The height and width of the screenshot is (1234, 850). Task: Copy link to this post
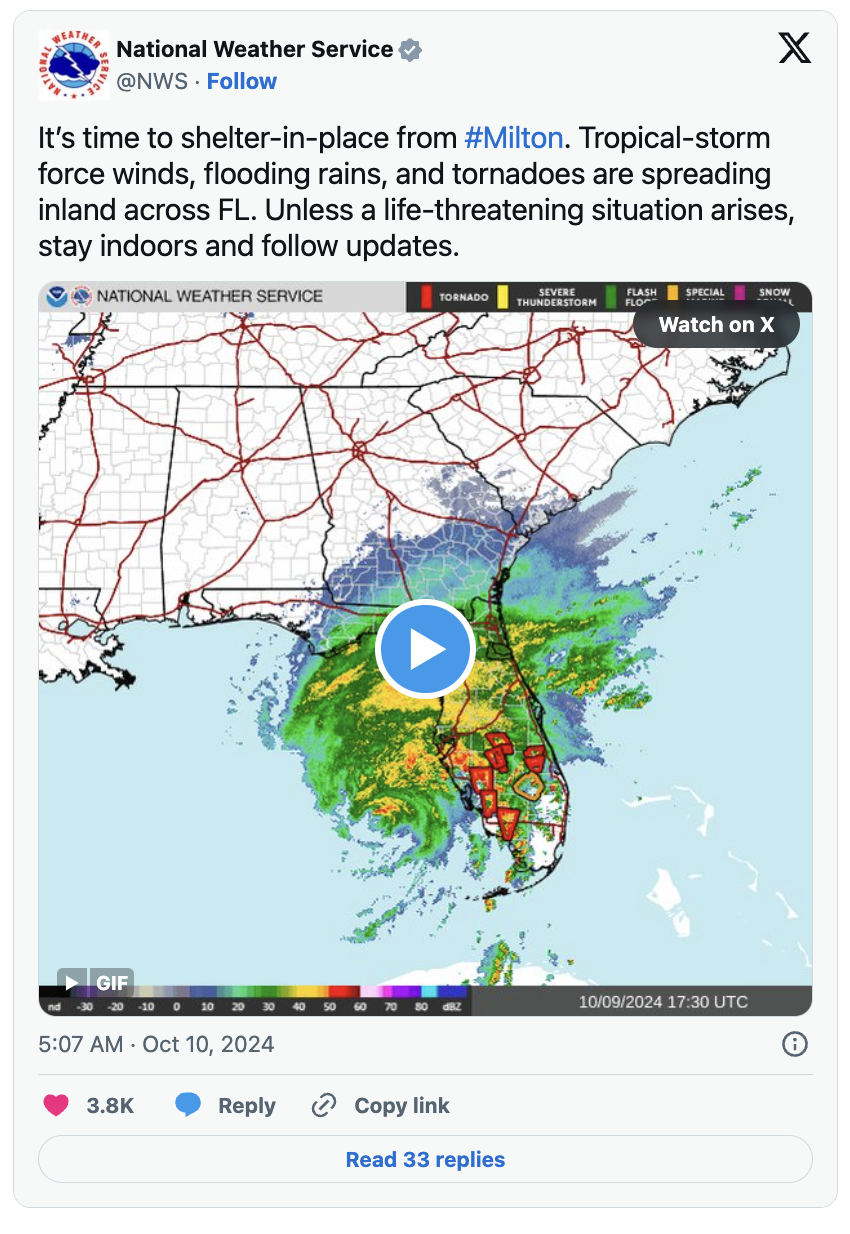point(381,1105)
